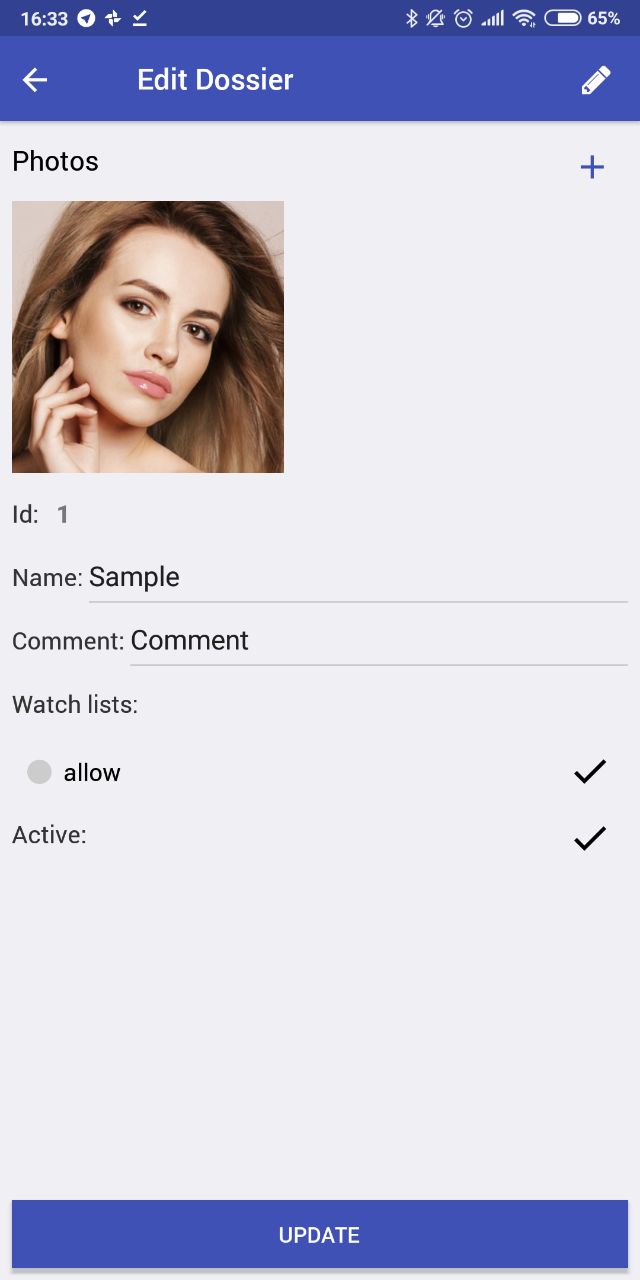Toggle the Active checkmark

(590, 837)
